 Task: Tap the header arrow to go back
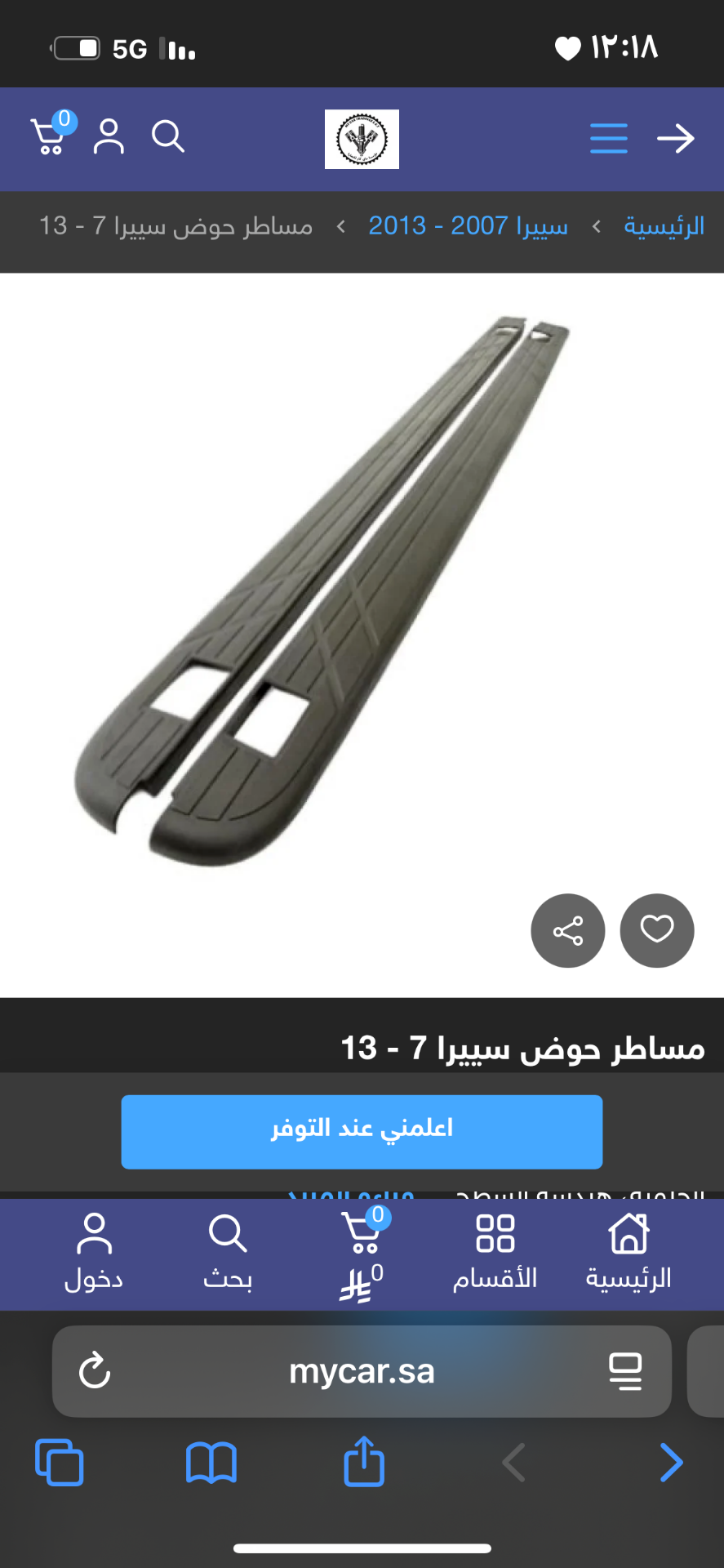(x=676, y=138)
